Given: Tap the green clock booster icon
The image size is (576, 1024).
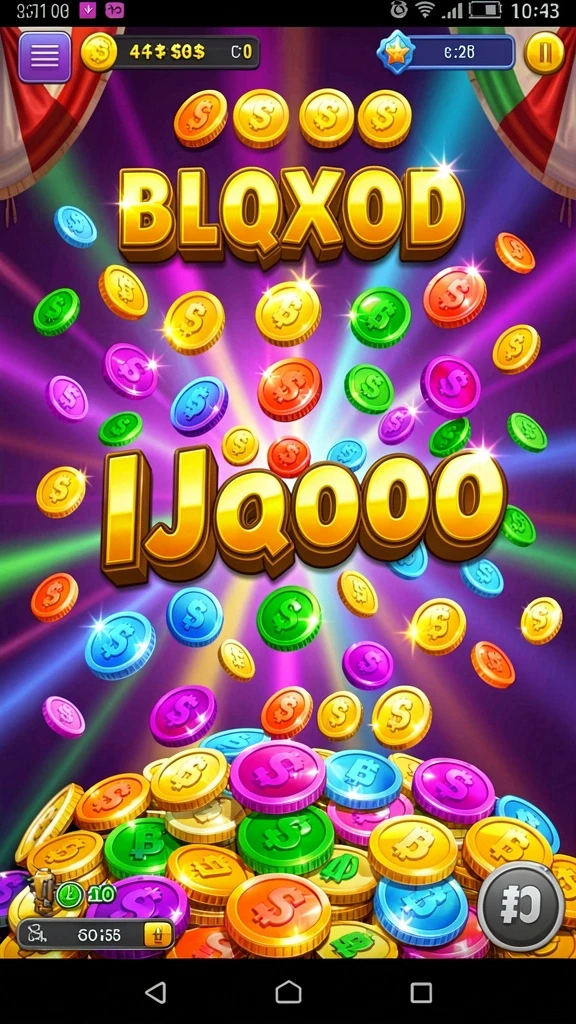Looking at the screenshot, I should click(x=69, y=895).
